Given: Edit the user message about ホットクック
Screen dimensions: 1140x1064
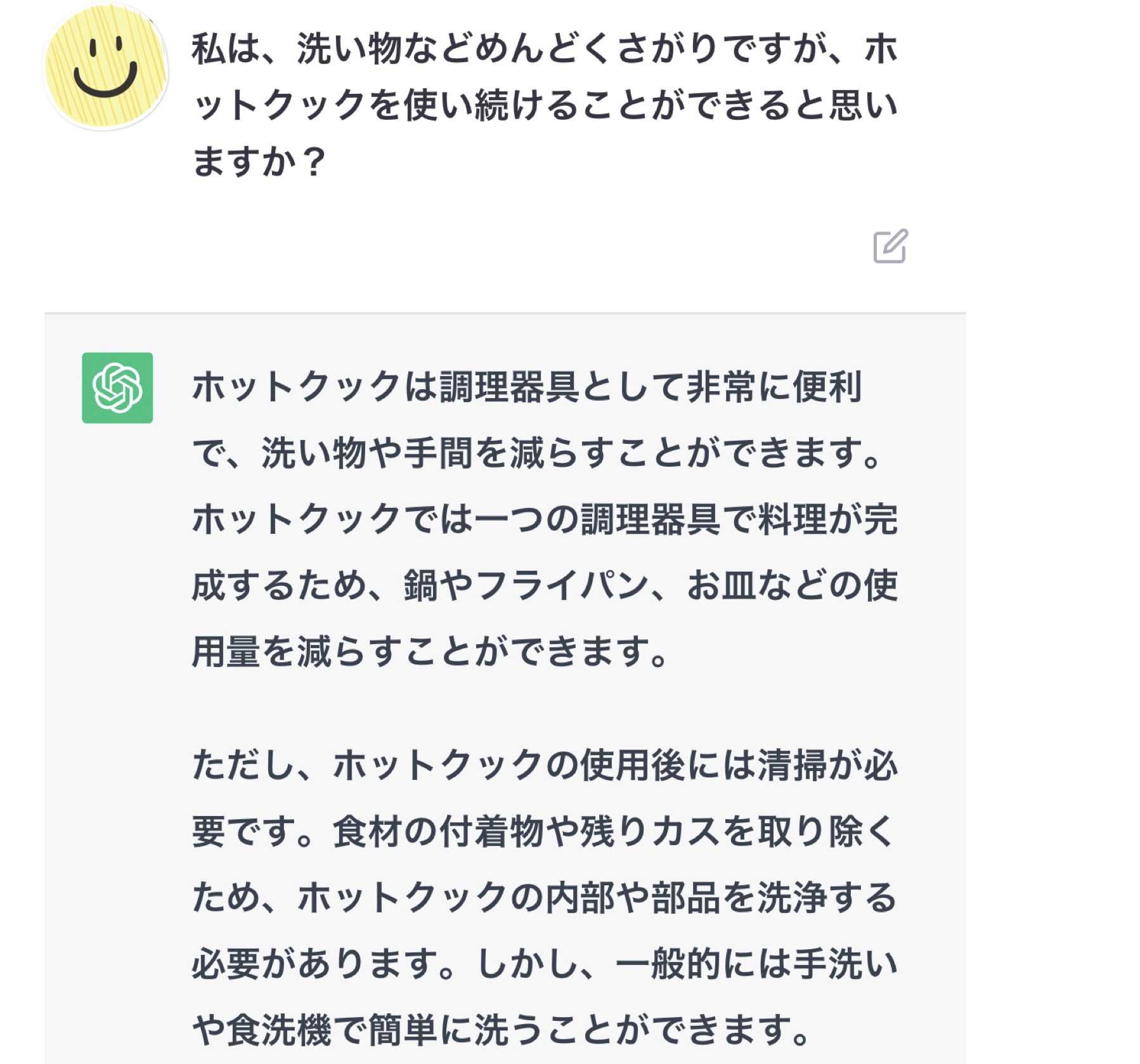Looking at the screenshot, I should coord(890,246).
